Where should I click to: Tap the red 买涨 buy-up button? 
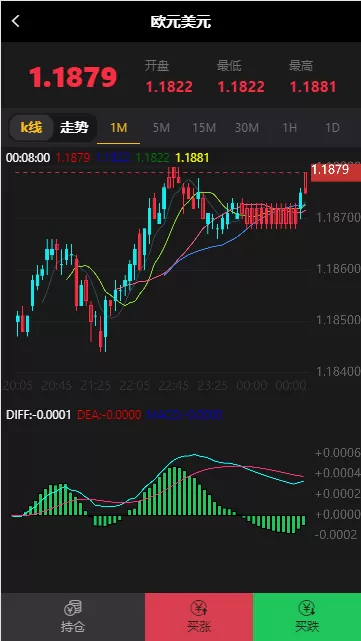(x=199, y=616)
